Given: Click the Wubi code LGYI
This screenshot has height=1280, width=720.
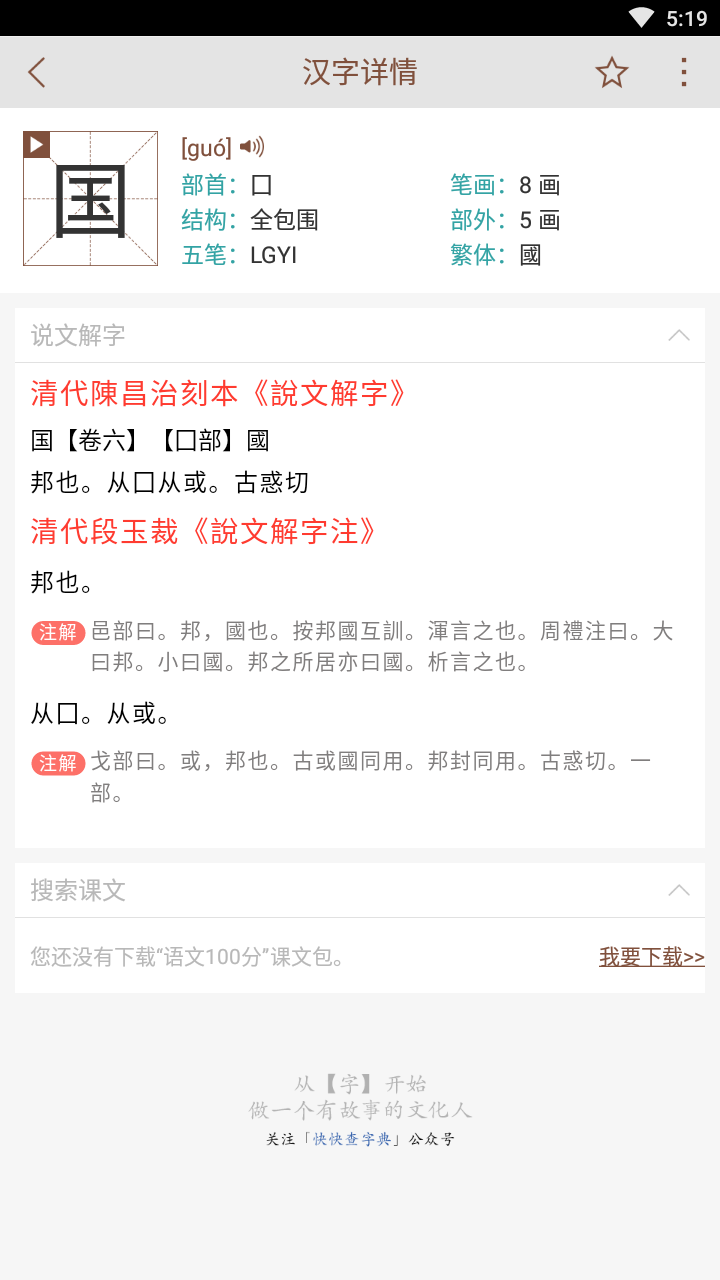Looking at the screenshot, I should pyautogui.click(x=271, y=256).
